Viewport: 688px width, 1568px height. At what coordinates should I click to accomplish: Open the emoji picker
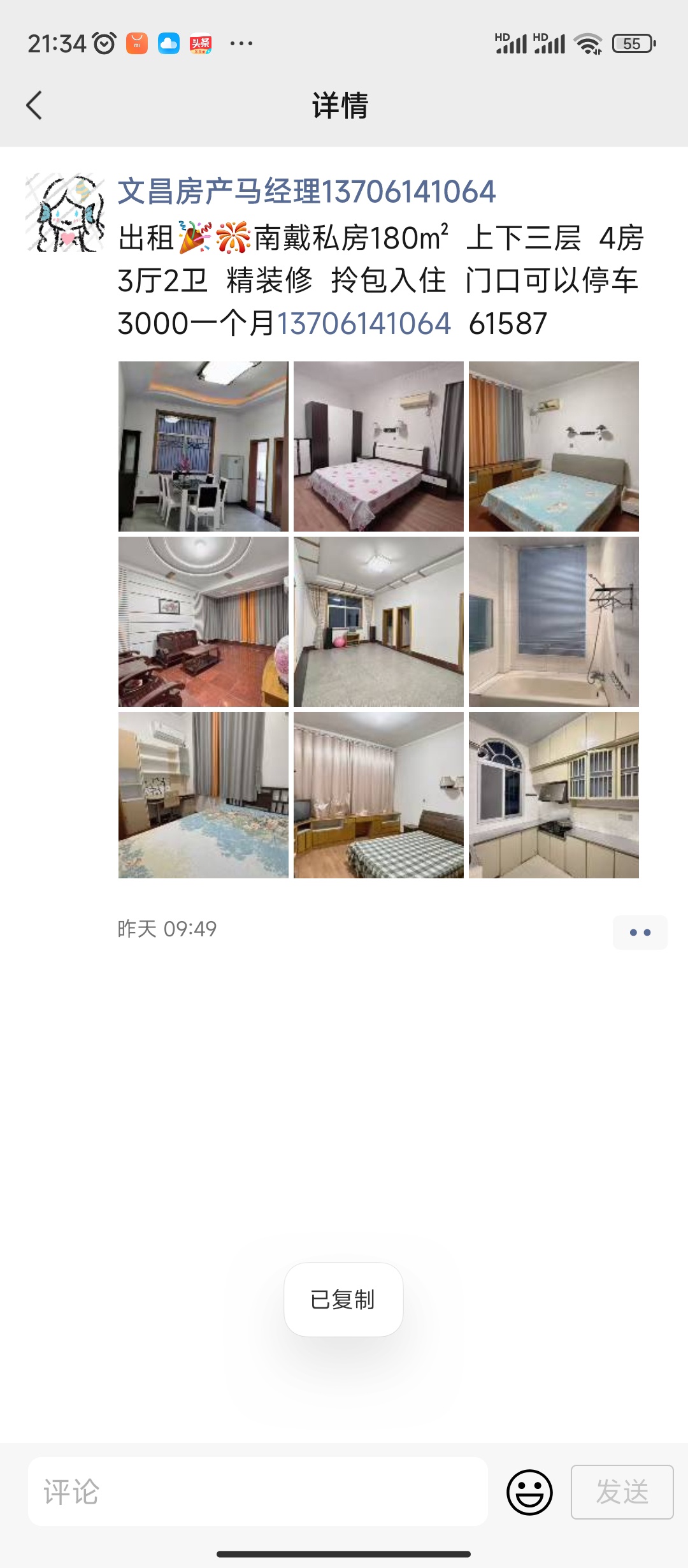(x=529, y=1492)
